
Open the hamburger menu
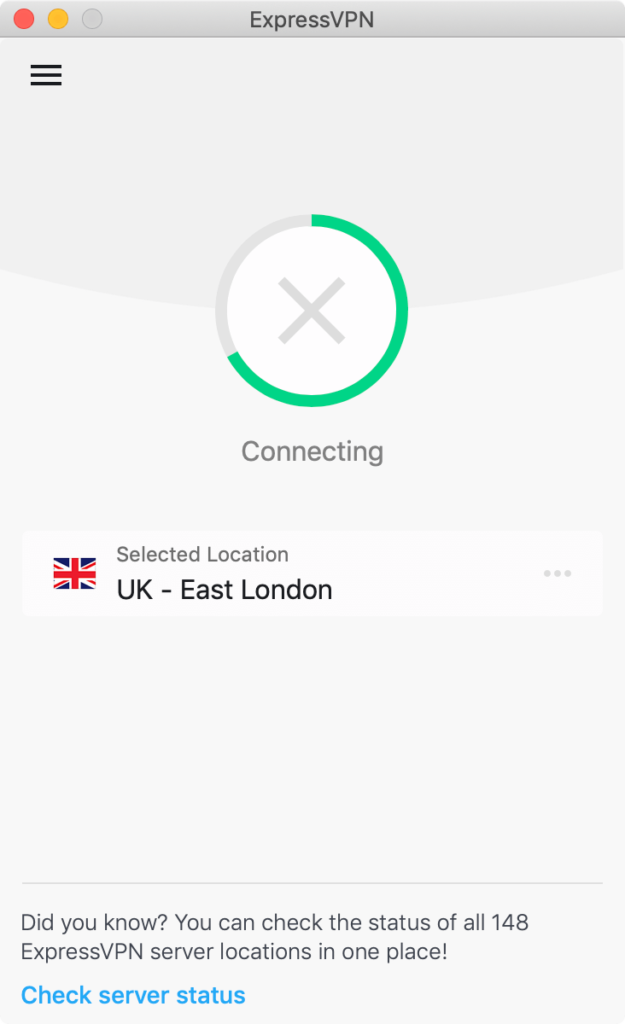pyautogui.click(x=46, y=75)
